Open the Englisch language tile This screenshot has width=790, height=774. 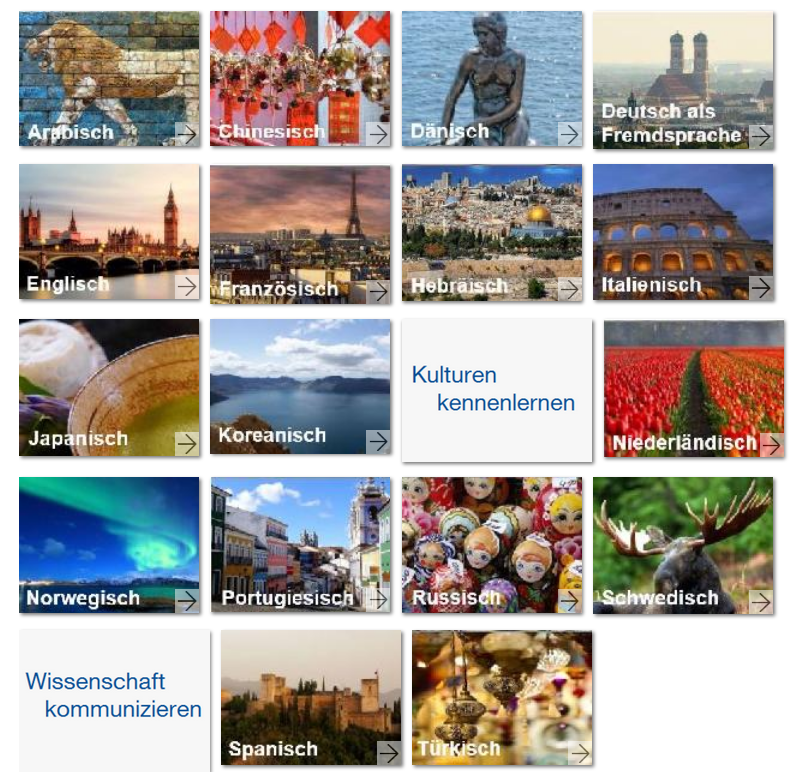click(x=109, y=232)
